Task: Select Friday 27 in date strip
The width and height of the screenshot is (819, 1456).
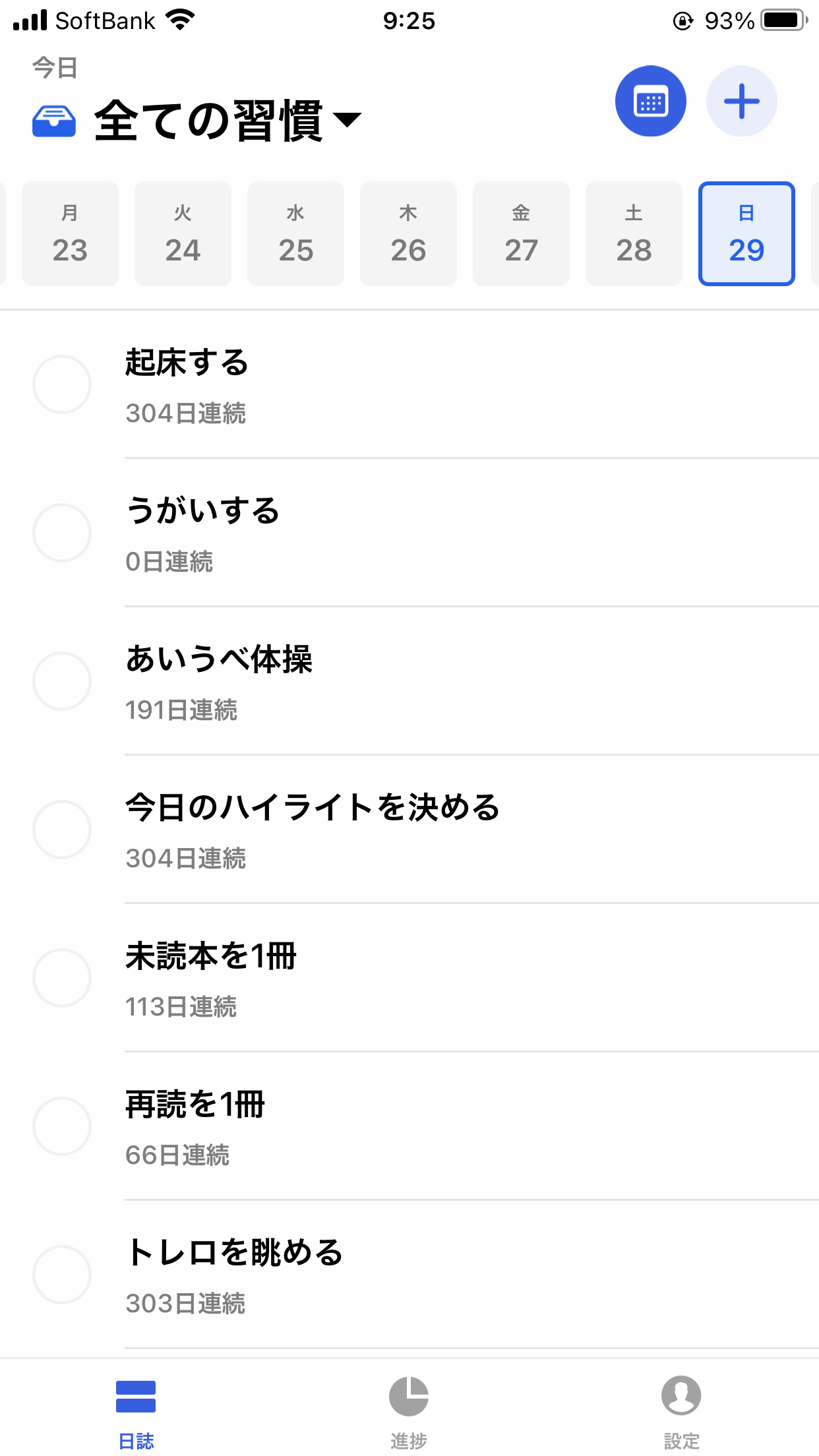Action: pos(521,234)
